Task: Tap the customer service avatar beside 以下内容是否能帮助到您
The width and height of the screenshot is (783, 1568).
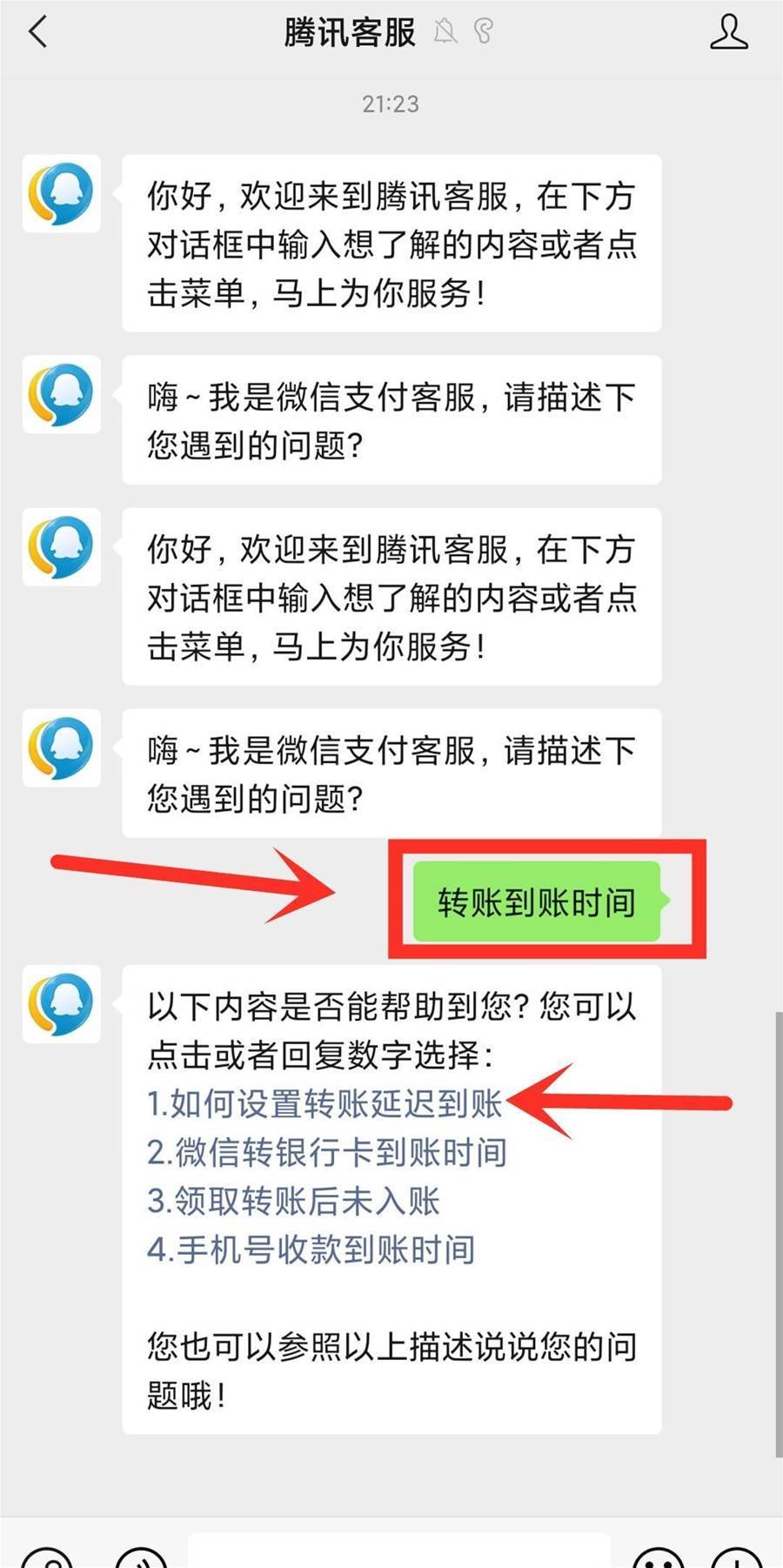Action: click(61, 1003)
